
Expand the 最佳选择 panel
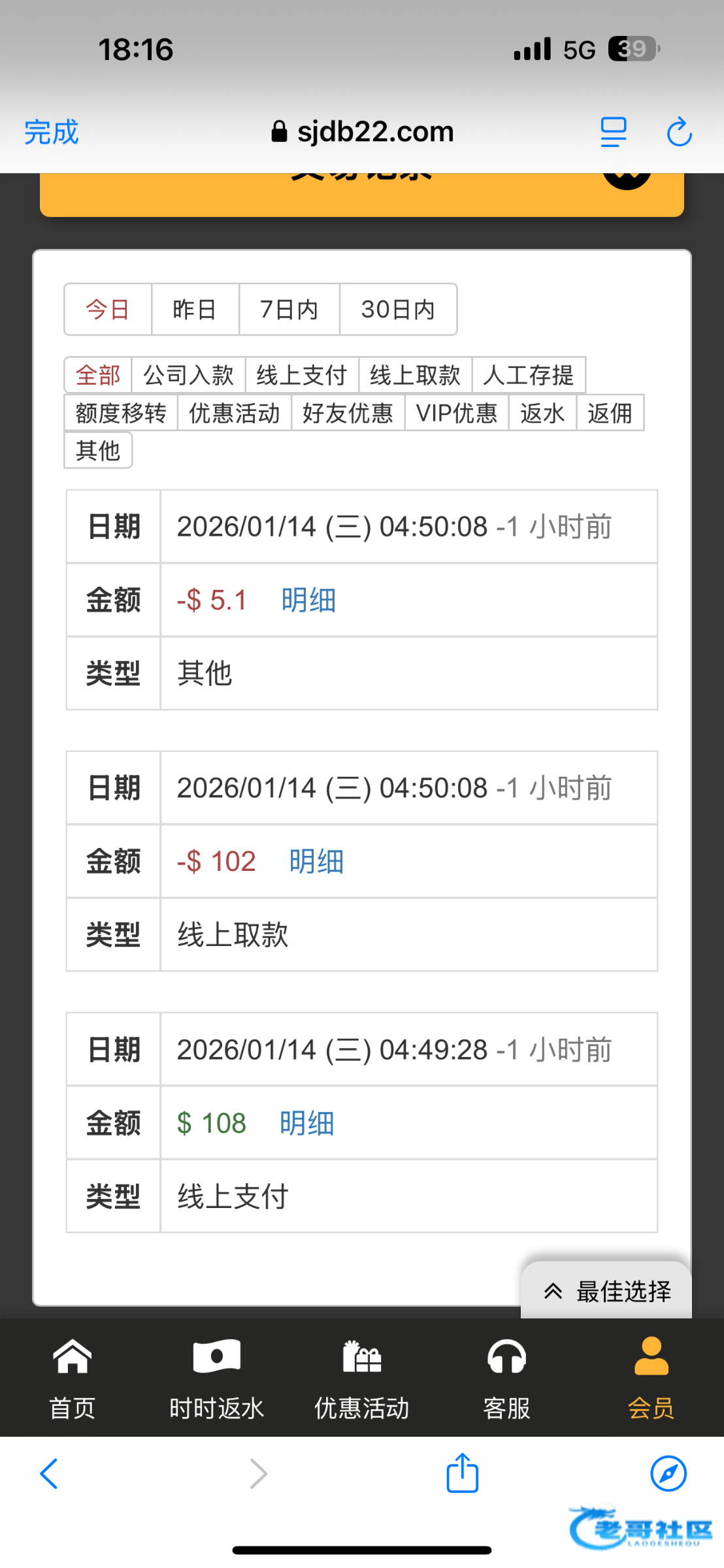point(606,1291)
